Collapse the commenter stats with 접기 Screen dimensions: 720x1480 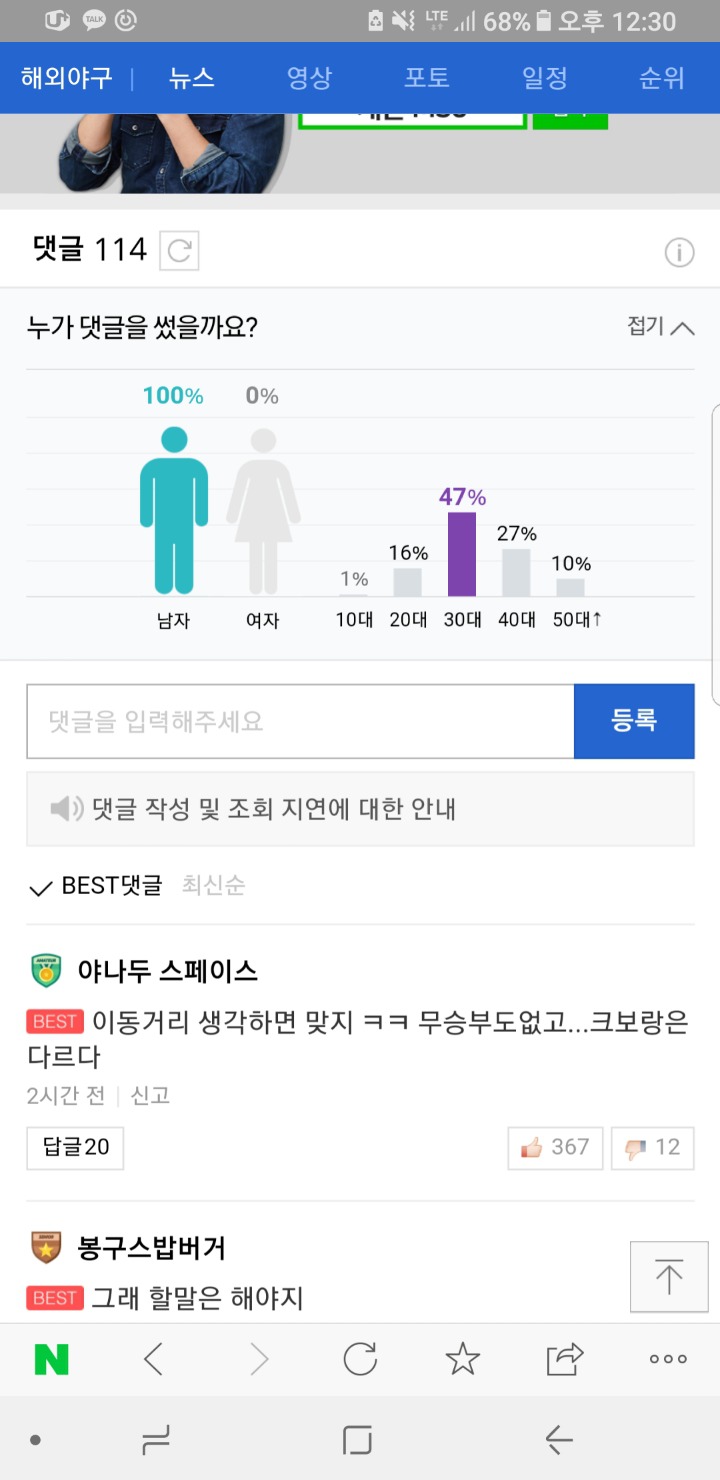[x=660, y=327]
